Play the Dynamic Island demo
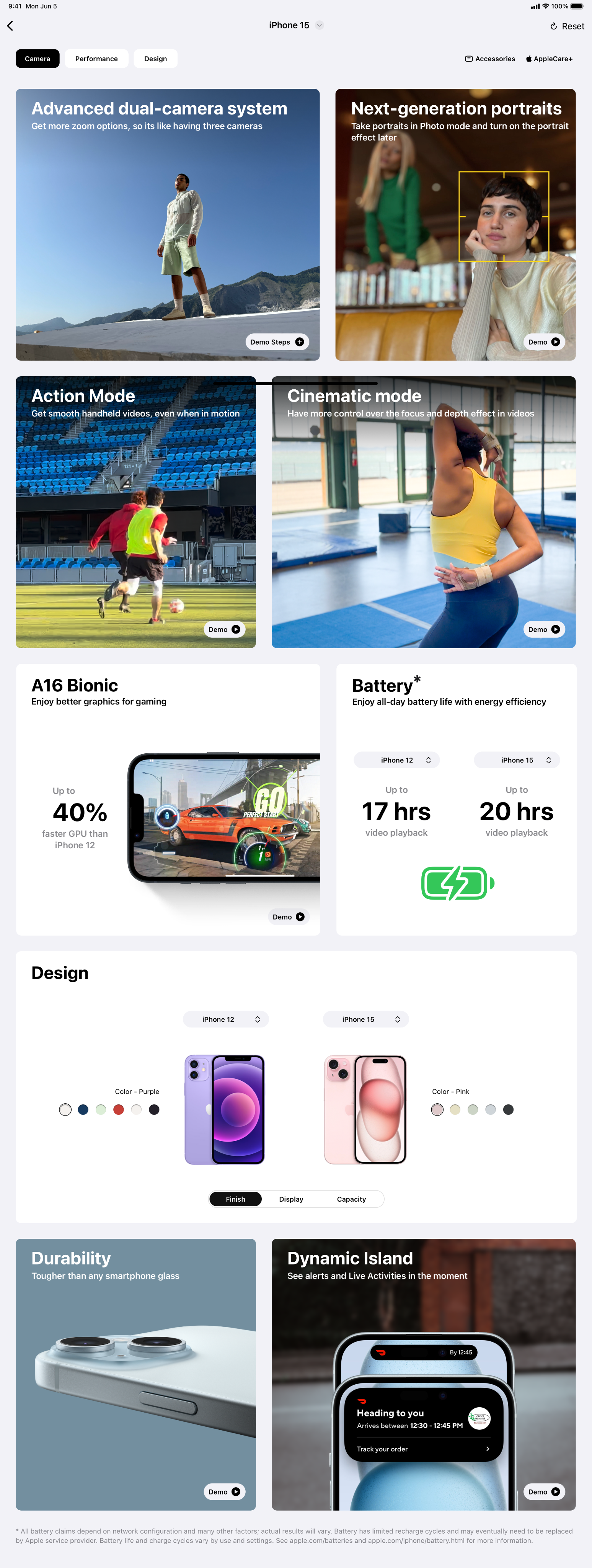This screenshot has width=592, height=1568. point(543,1491)
